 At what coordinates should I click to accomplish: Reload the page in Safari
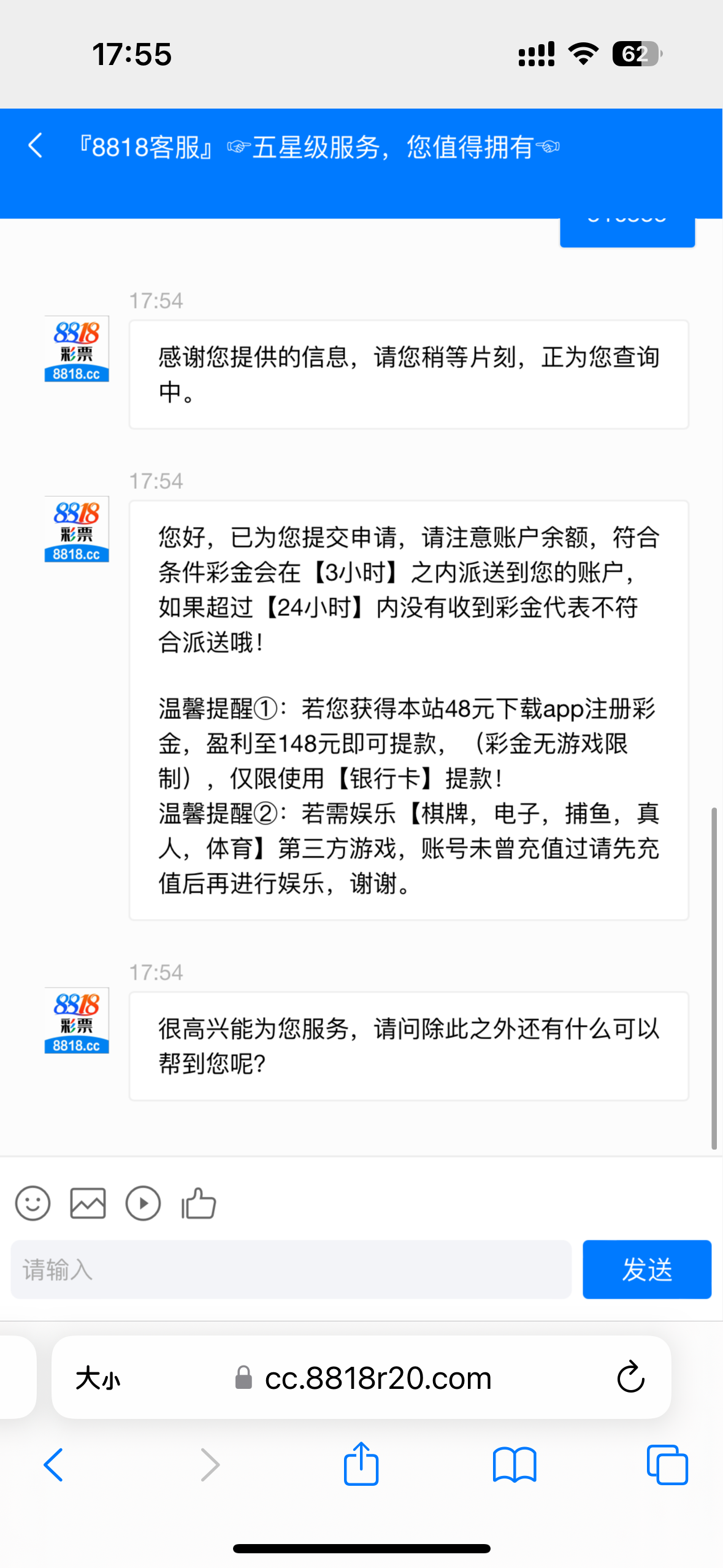(x=630, y=1378)
